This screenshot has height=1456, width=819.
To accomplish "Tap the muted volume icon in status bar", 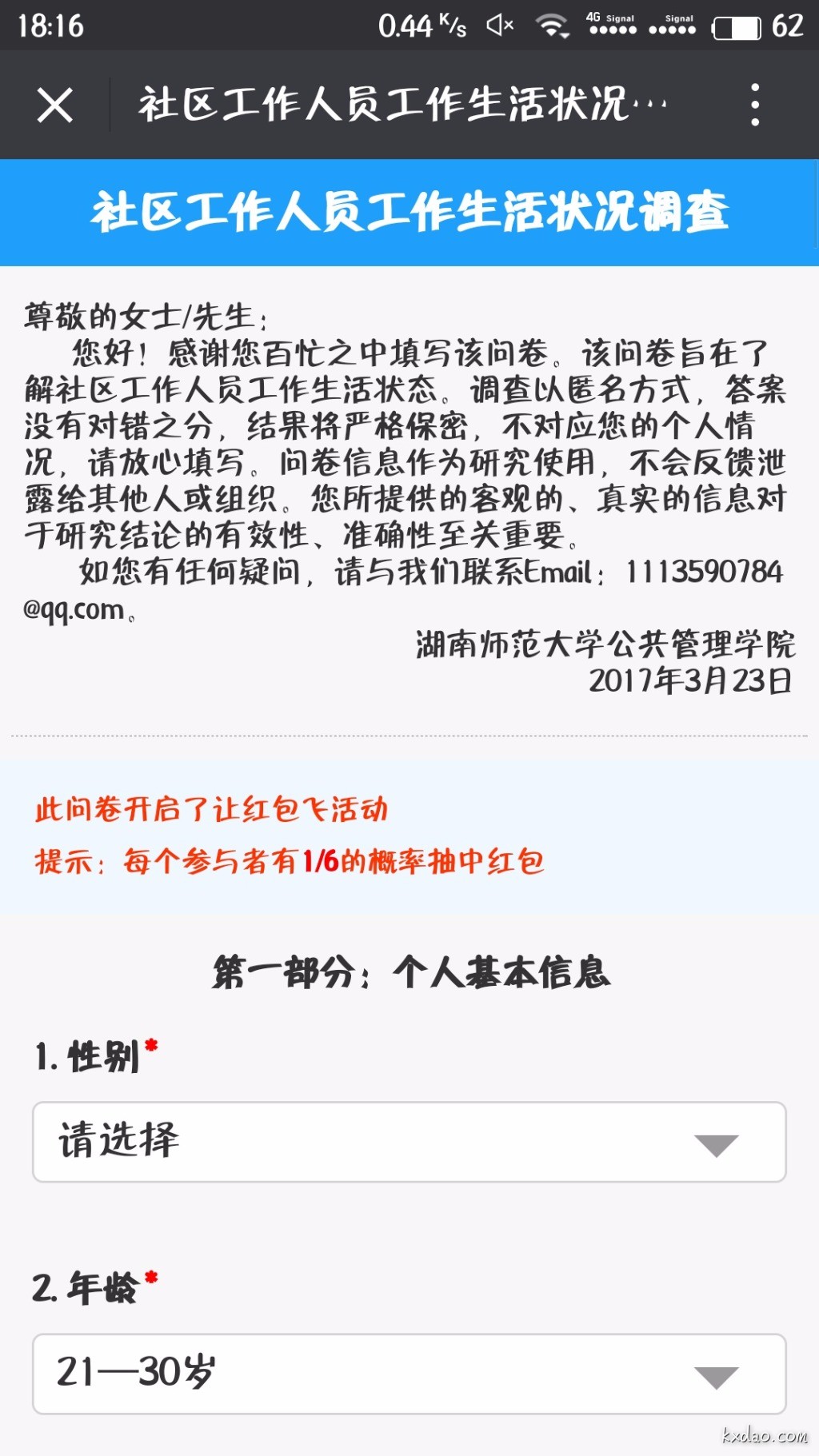I will [x=498, y=24].
